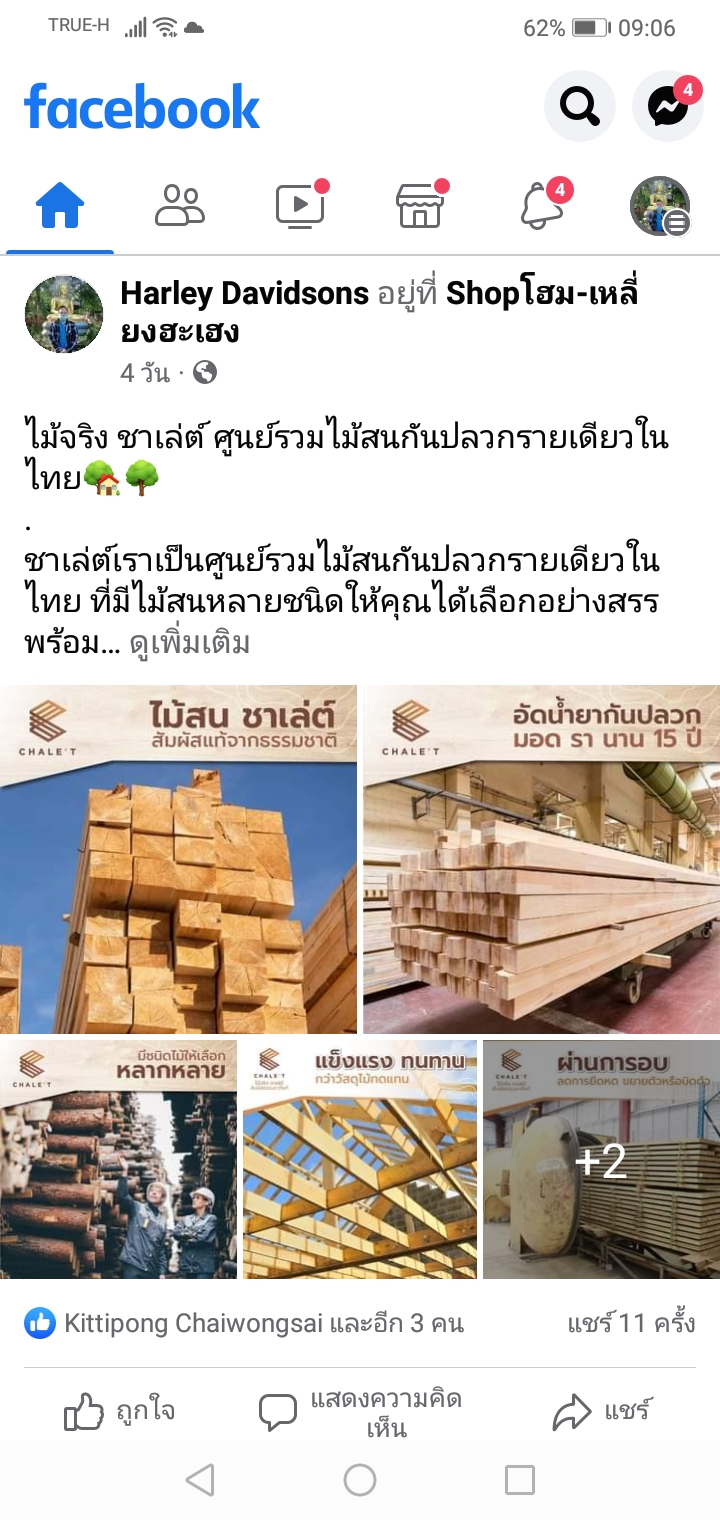Image resolution: width=720 pixels, height=1520 pixels.
Task: Open the หลากหลาย log pile photo
Action: tap(118, 1159)
